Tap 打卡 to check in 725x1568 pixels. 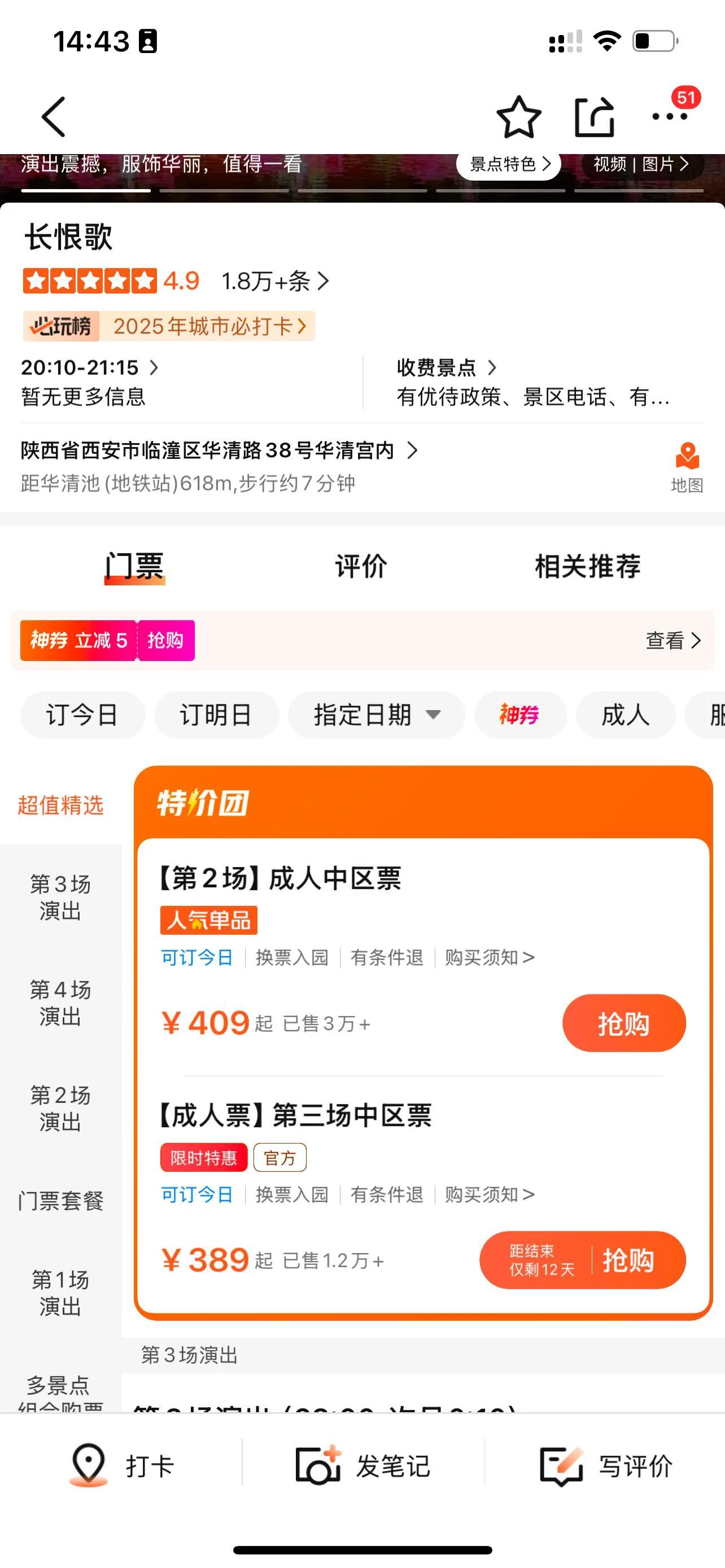(122, 1466)
